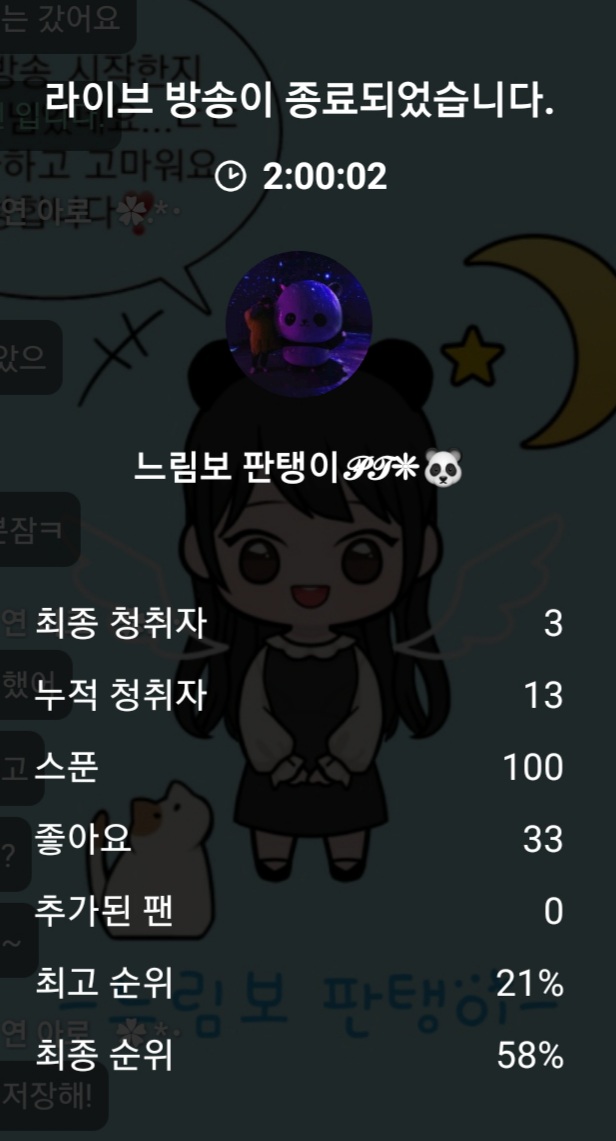Open 느림보 판탱이's profile picture
Screen dimensions: 616x1141
pos(299,324)
